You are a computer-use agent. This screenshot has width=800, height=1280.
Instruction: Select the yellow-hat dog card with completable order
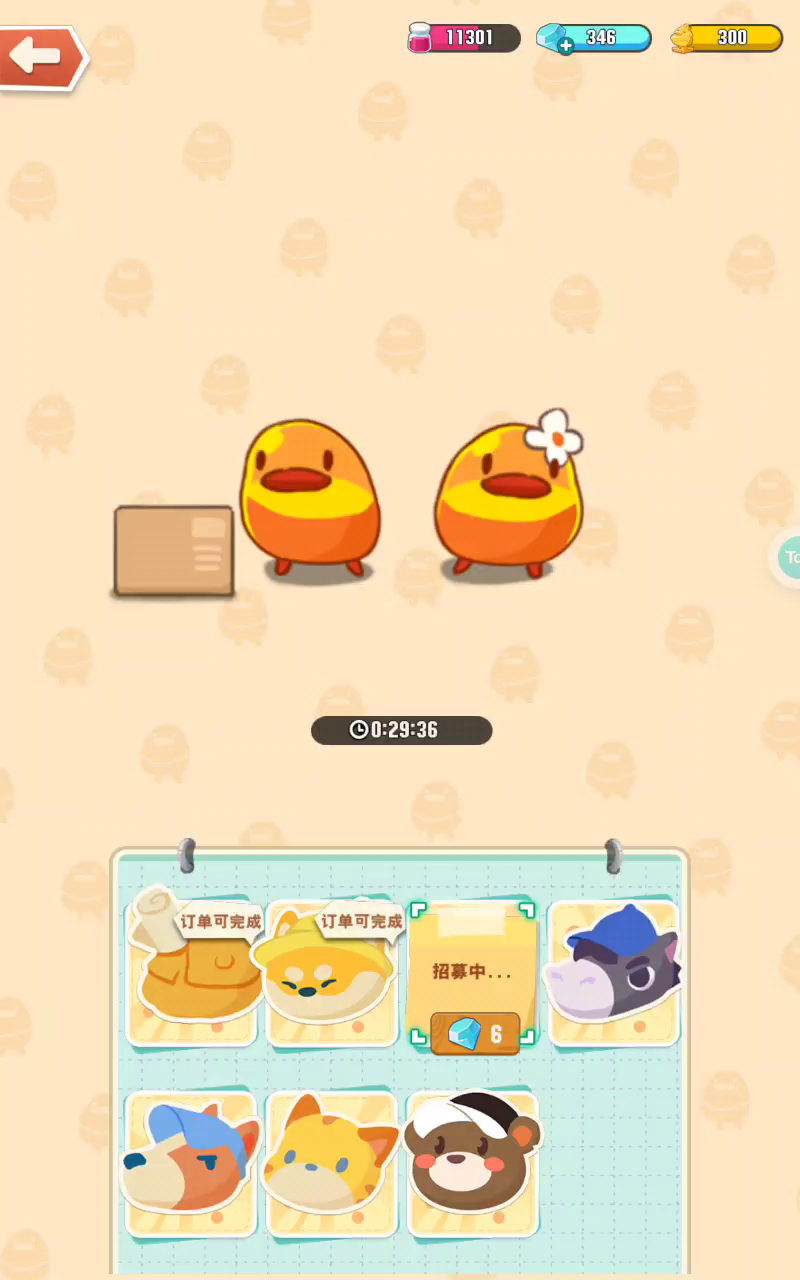[332, 969]
